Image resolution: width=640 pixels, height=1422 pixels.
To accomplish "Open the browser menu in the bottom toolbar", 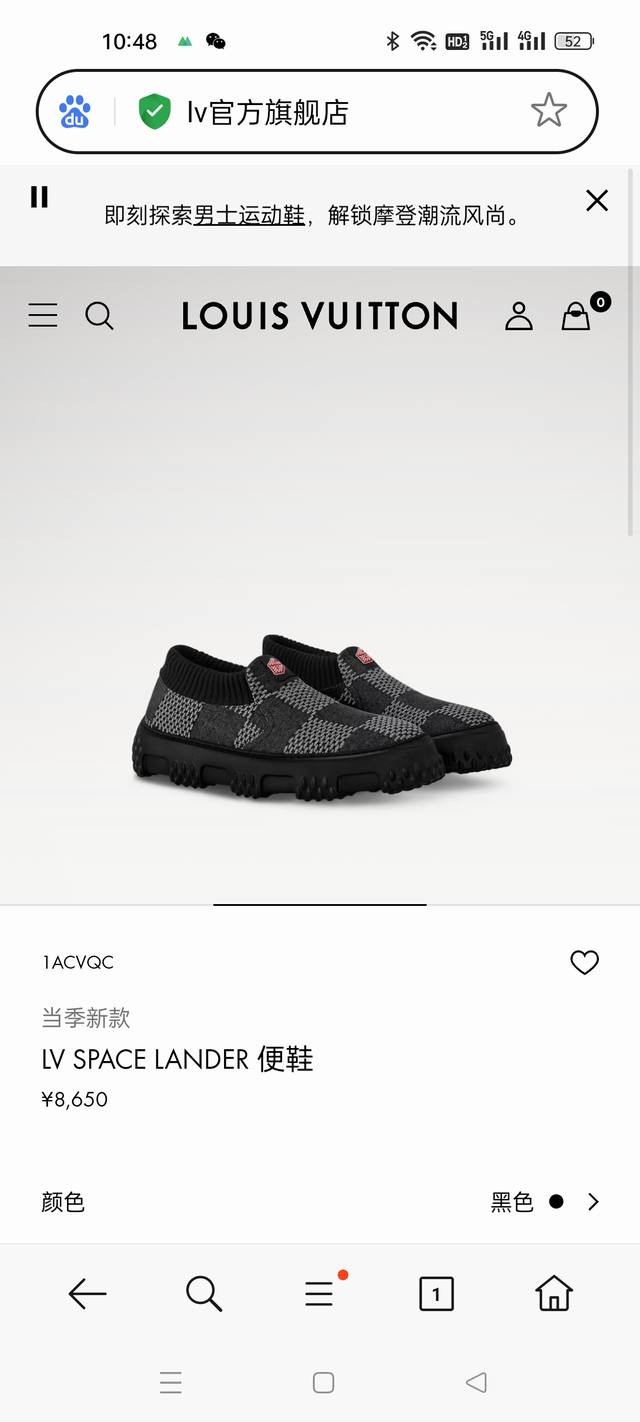I will 320,1294.
